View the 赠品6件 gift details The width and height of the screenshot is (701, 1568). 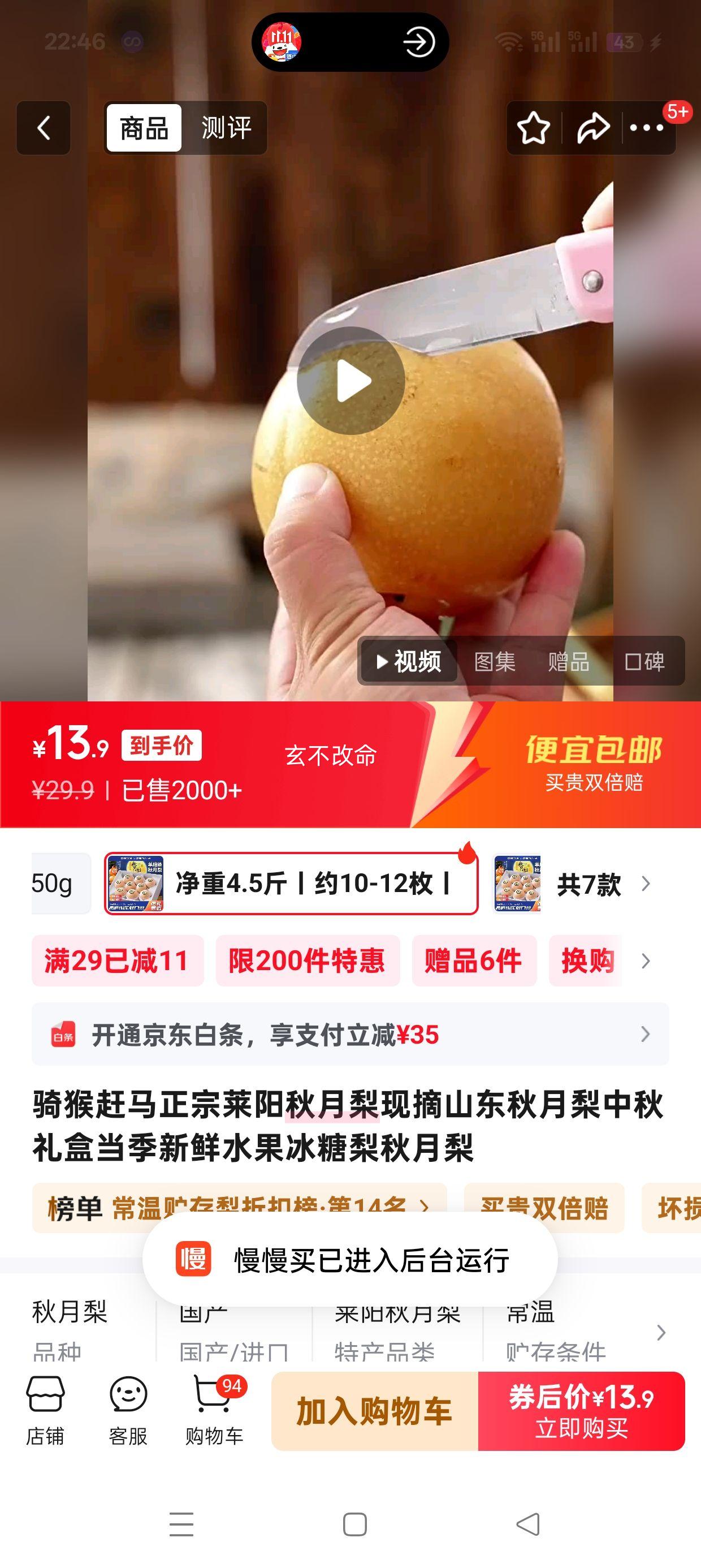point(473,961)
